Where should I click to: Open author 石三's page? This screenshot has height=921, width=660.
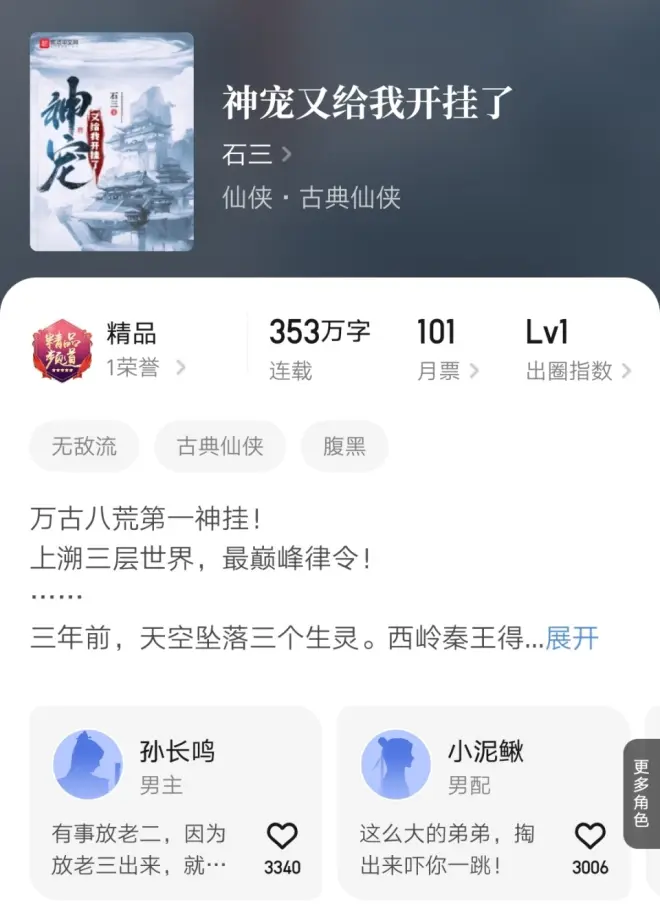coord(256,154)
